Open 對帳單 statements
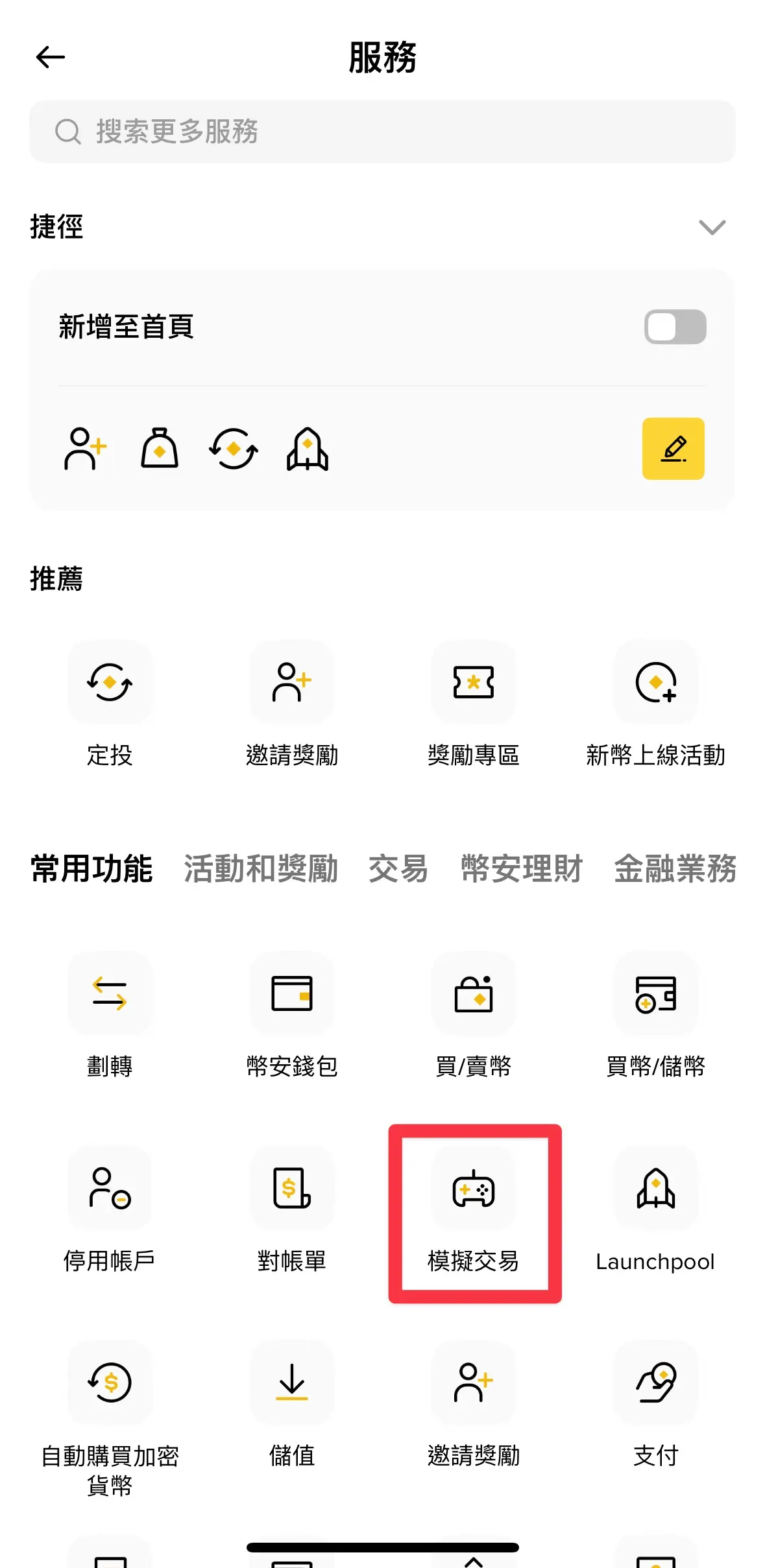The width and height of the screenshot is (765, 1568). 291,1189
